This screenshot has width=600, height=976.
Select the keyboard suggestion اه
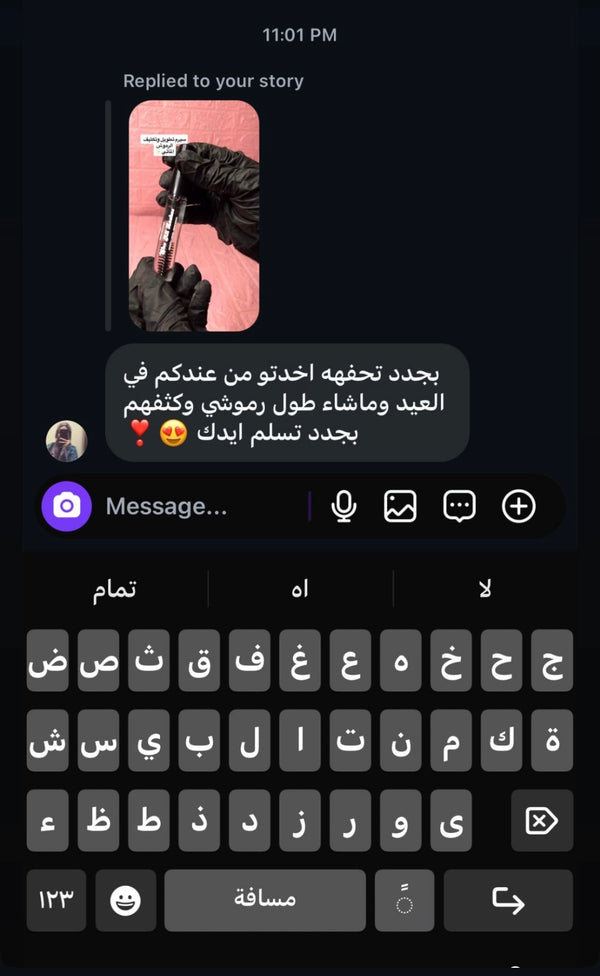[x=300, y=589]
